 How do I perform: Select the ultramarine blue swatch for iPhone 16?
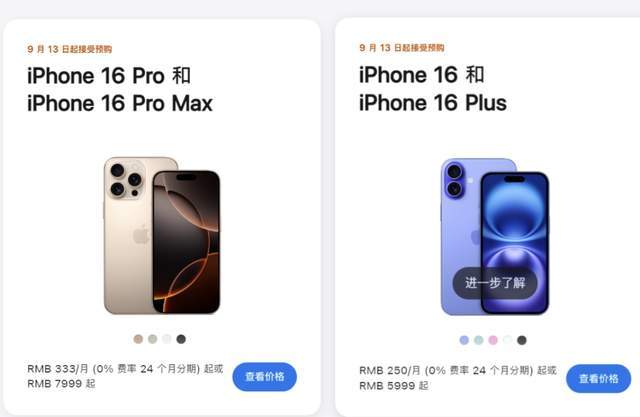tap(464, 340)
